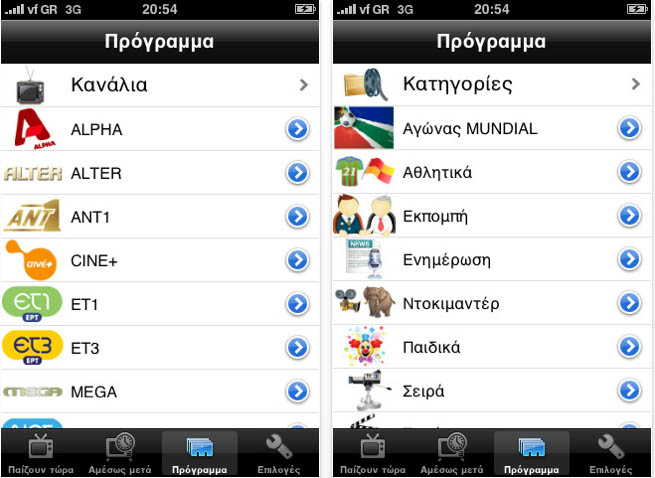Open the Κατηγορίες header row

pos(492,85)
